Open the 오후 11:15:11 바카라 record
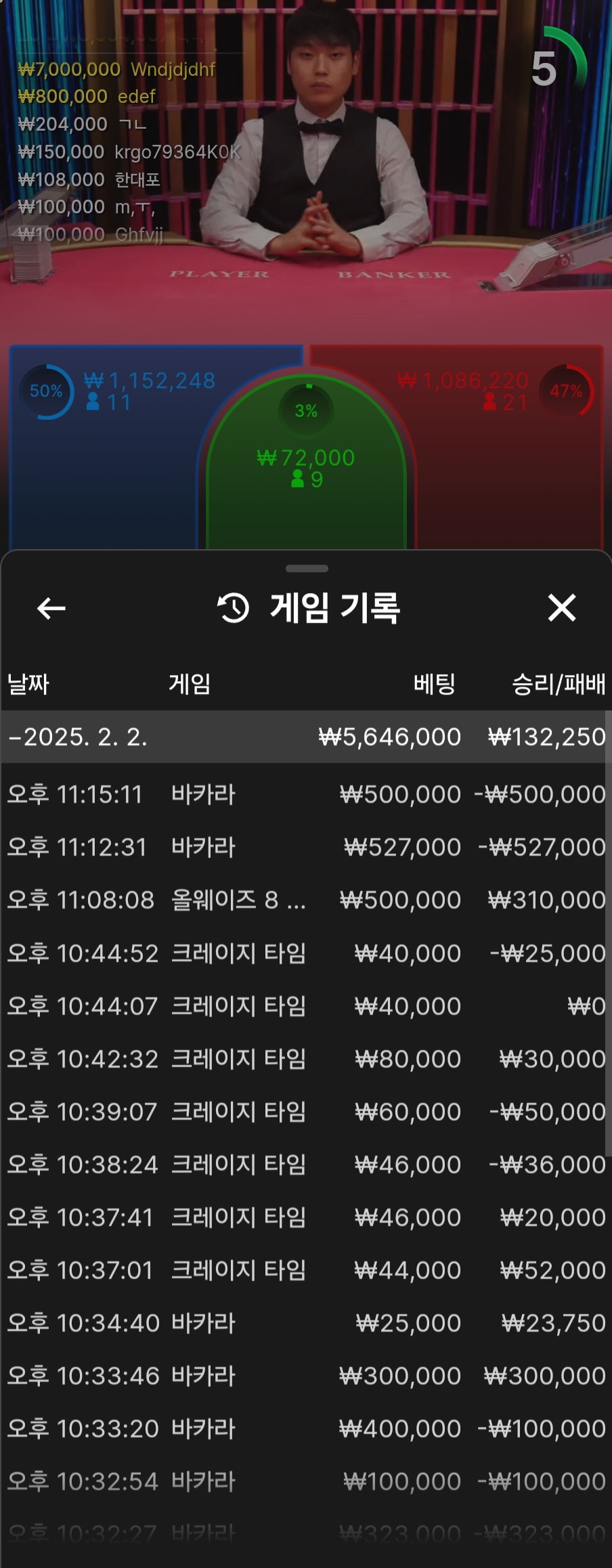This screenshot has width=612, height=1568. [x=306, y=794]
